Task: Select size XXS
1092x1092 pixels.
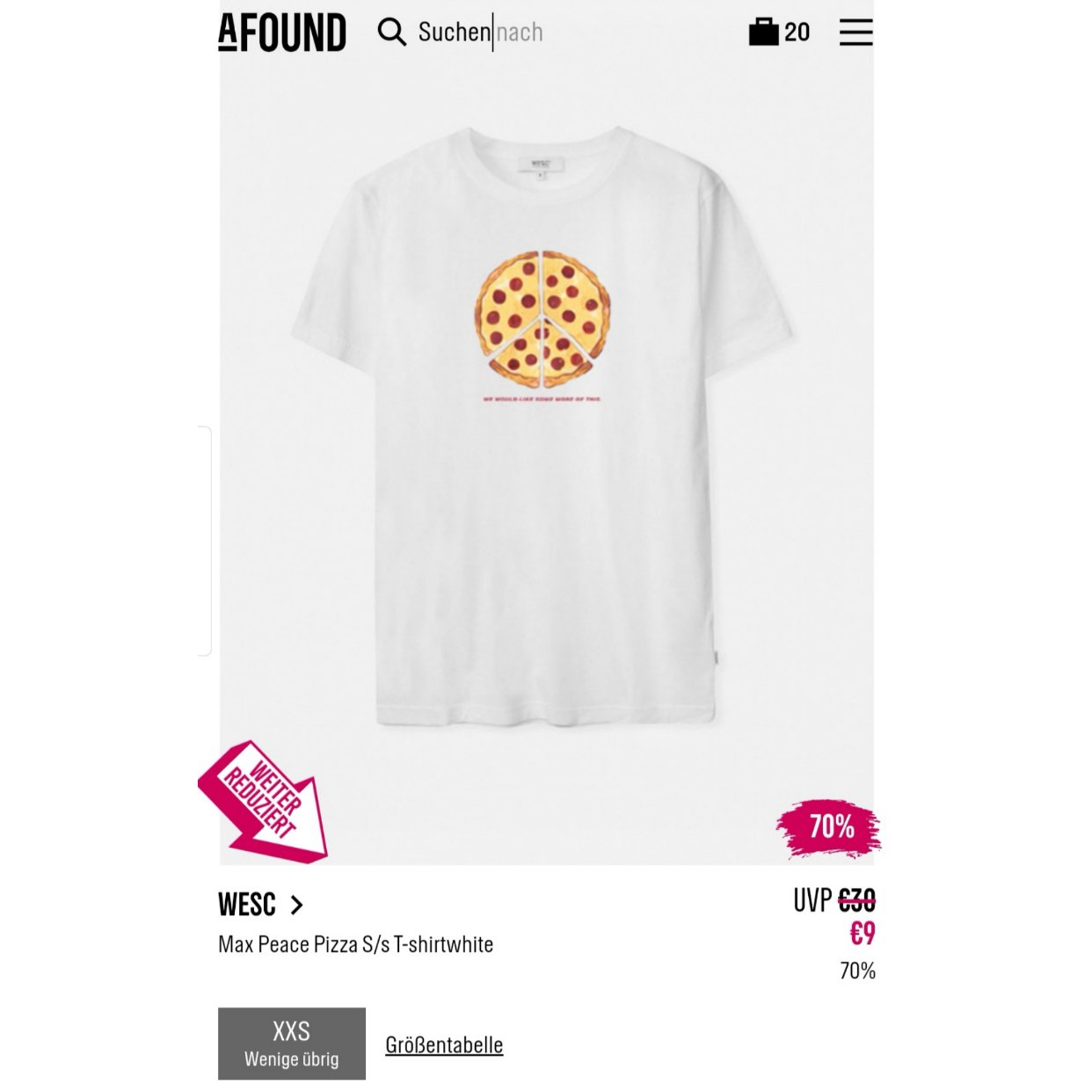Action: pyautogui.click(x=291, y=1043)
